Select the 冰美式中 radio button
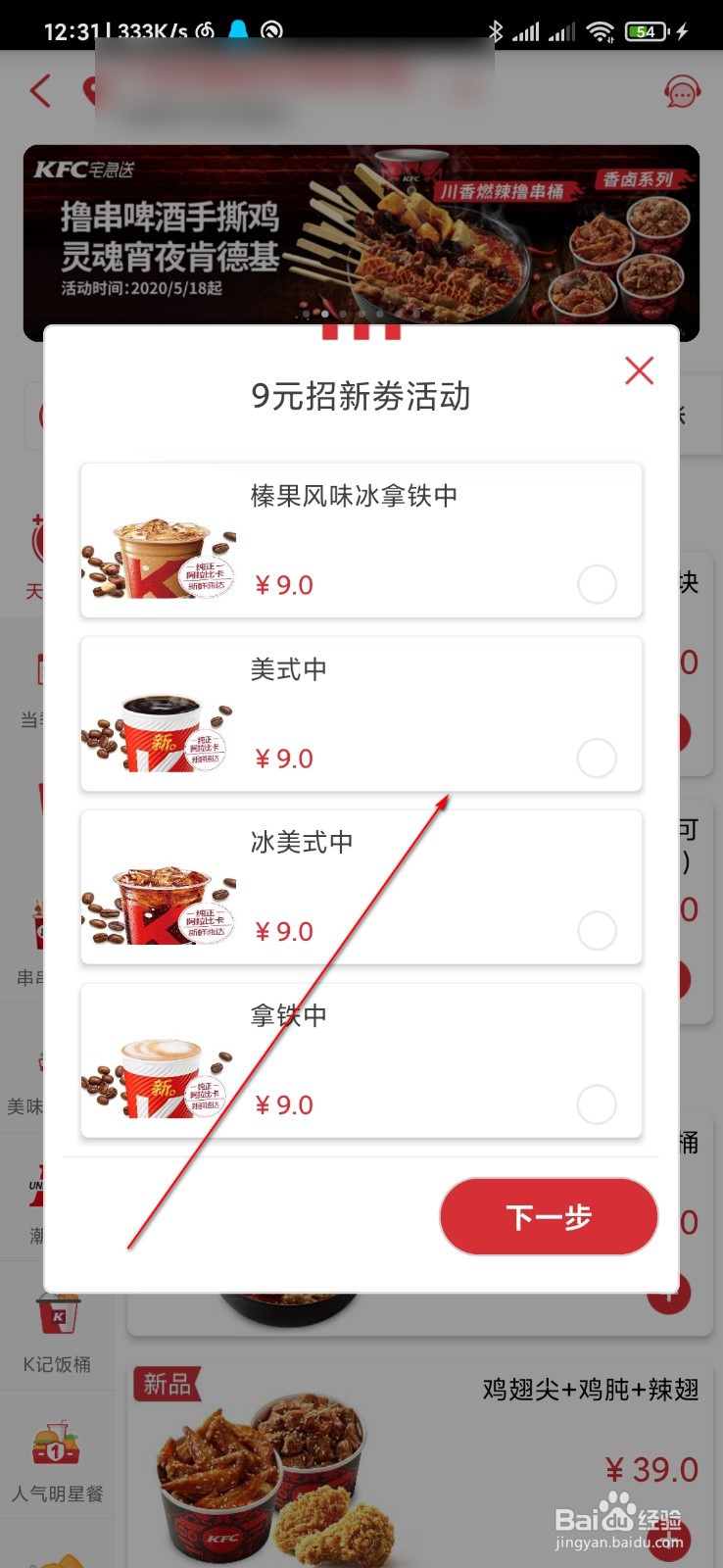Viewport: 723px width, 1568px height. coord(597,931)
